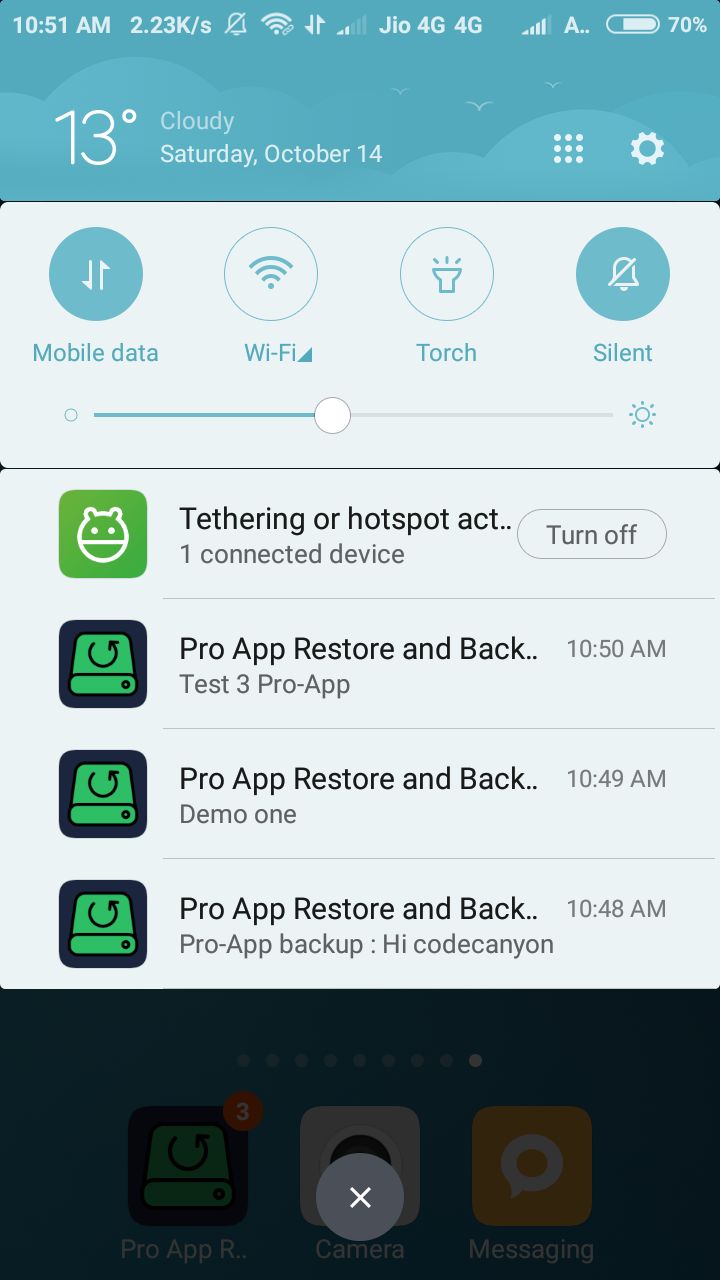
Task: Turn off tethering or hotspot
Action: click(x=592, y=534)
